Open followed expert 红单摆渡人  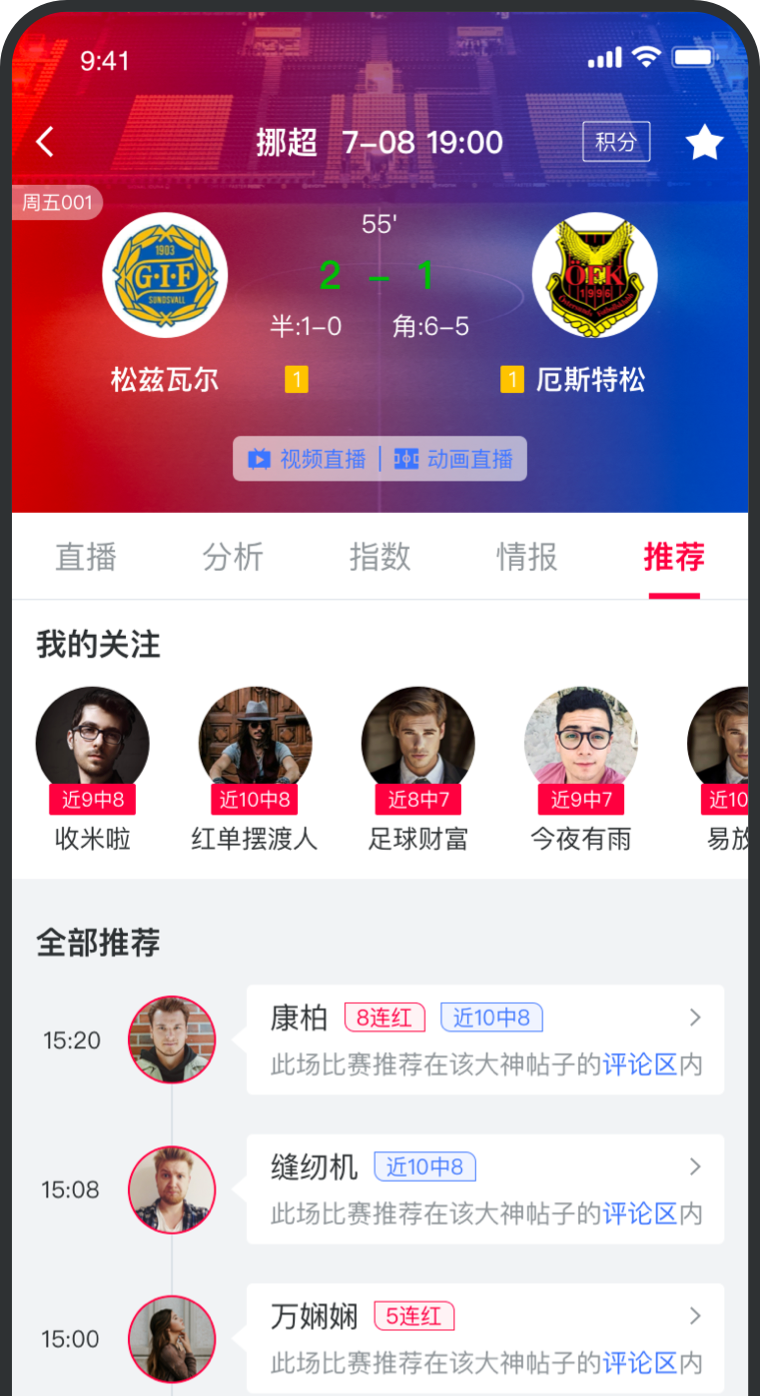(255, 745)
